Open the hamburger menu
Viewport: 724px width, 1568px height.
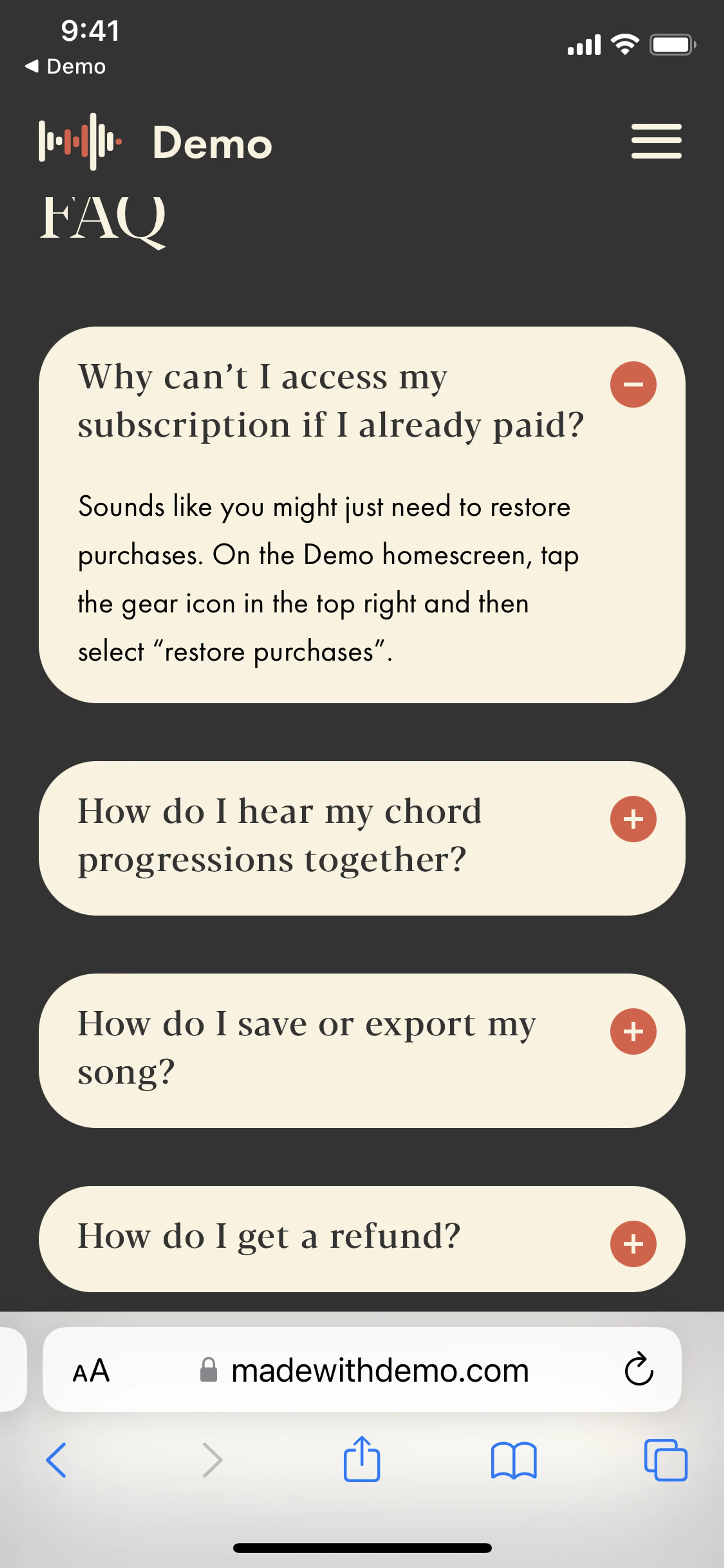[x=656, y=141]
